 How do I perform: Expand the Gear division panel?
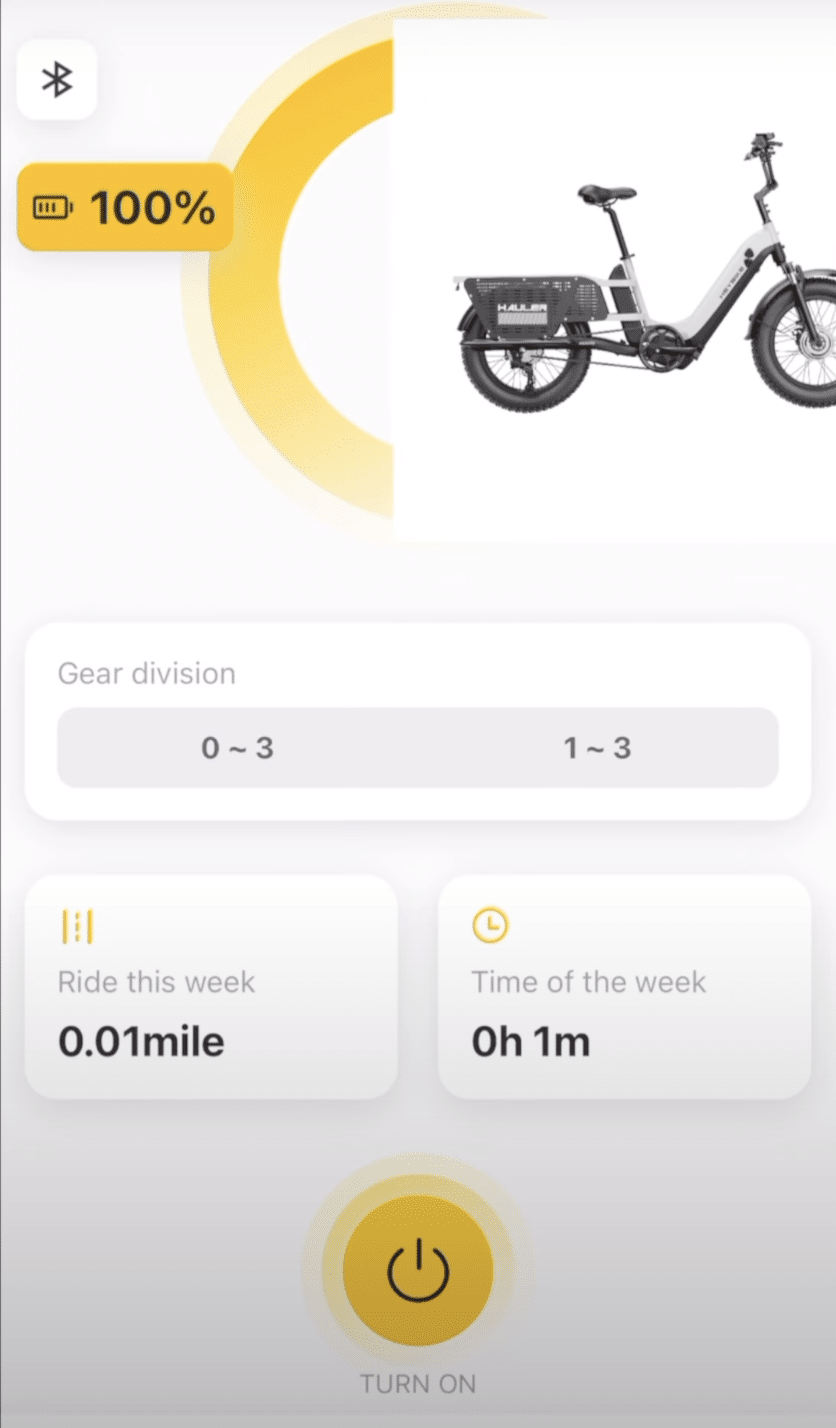(x=417, y=720)
